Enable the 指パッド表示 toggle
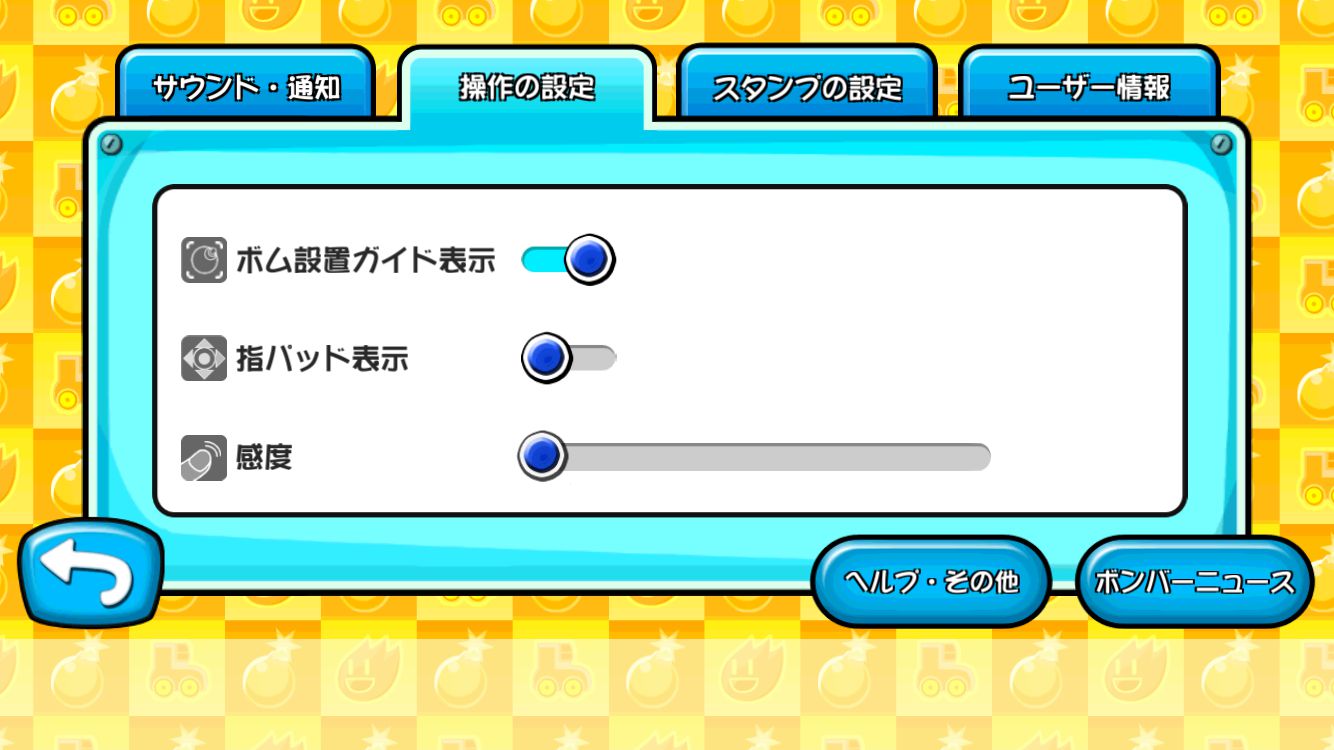 coord(568,358)
